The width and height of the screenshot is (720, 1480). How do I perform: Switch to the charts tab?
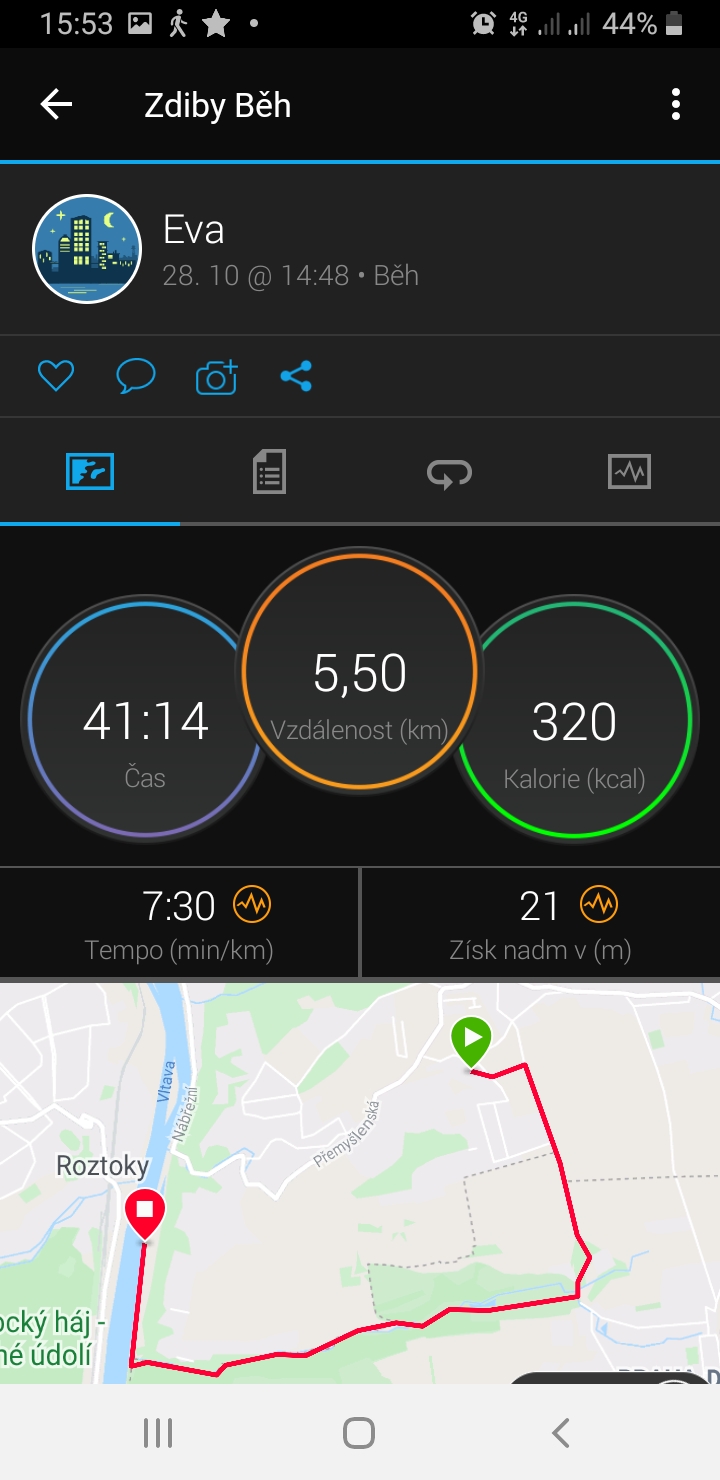pyautogui.click(x=629, y=471)
